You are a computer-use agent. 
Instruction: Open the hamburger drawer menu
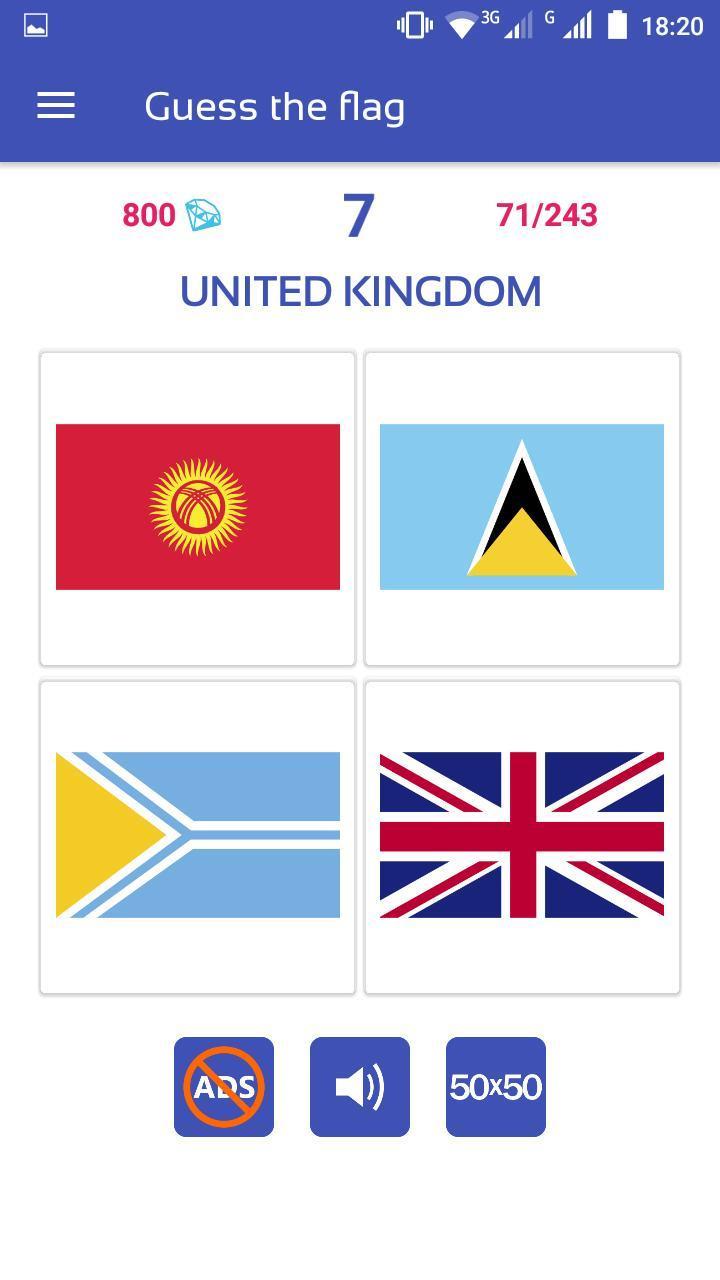56,106
